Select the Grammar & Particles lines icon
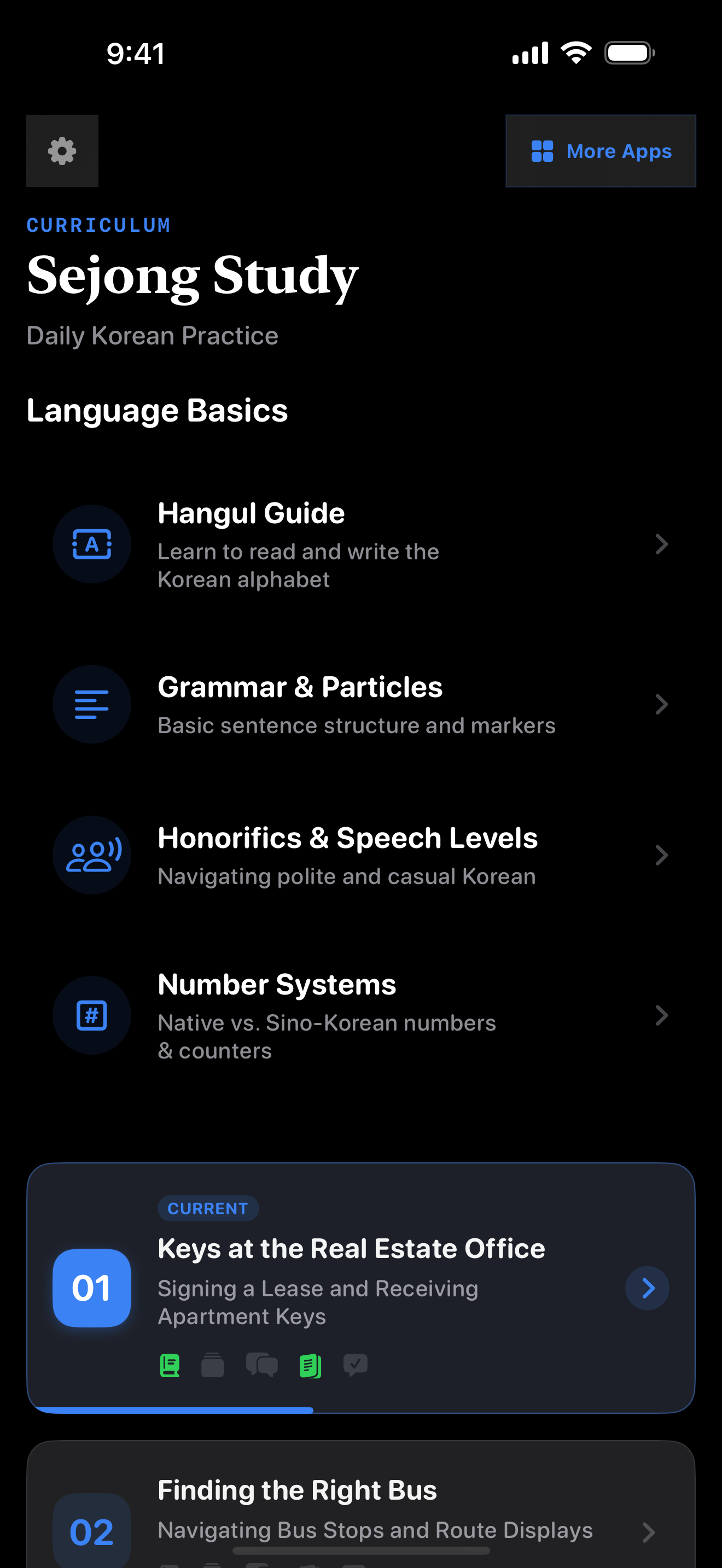Screen dimensions: 722x1568 (91, 704)
